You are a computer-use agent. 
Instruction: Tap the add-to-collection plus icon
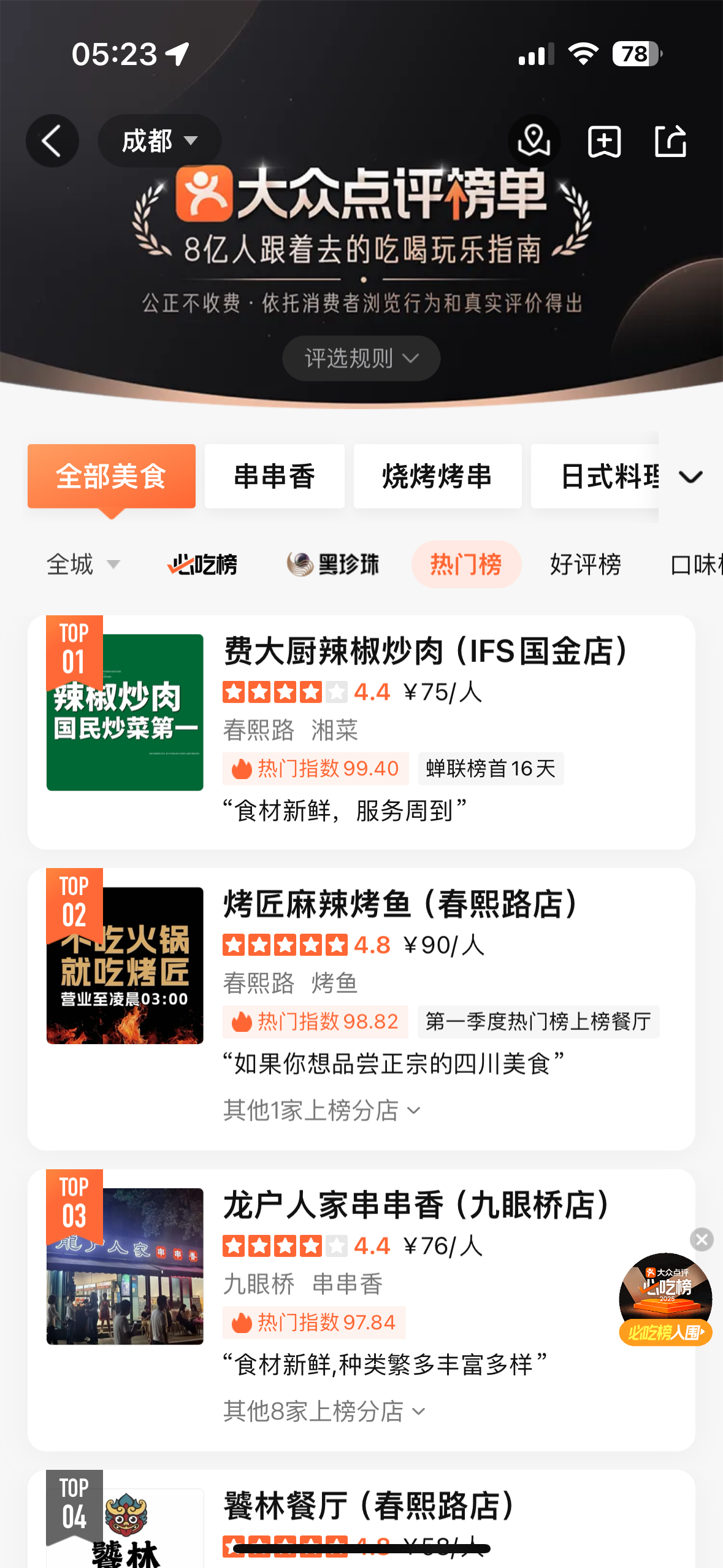604,142
